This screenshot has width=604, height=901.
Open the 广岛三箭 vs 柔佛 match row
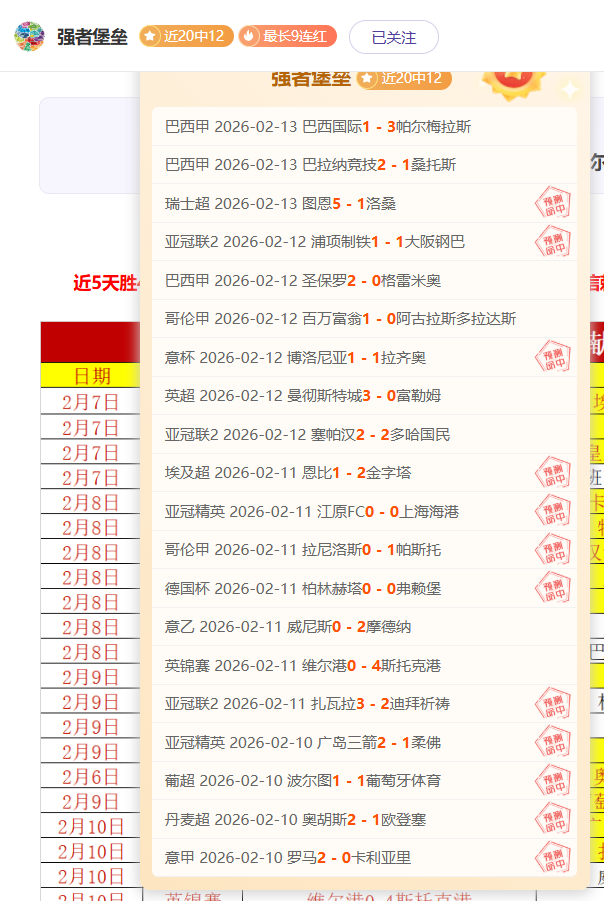tap(364, 743)
